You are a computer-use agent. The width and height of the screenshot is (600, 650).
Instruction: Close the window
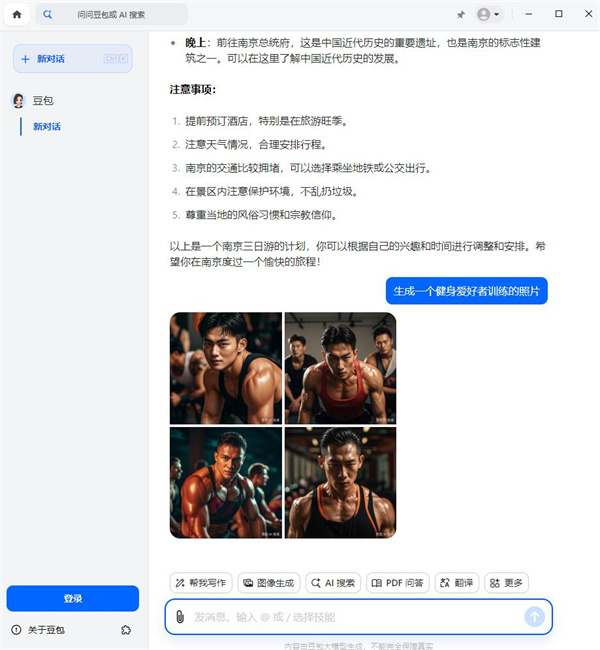point(585,14)
